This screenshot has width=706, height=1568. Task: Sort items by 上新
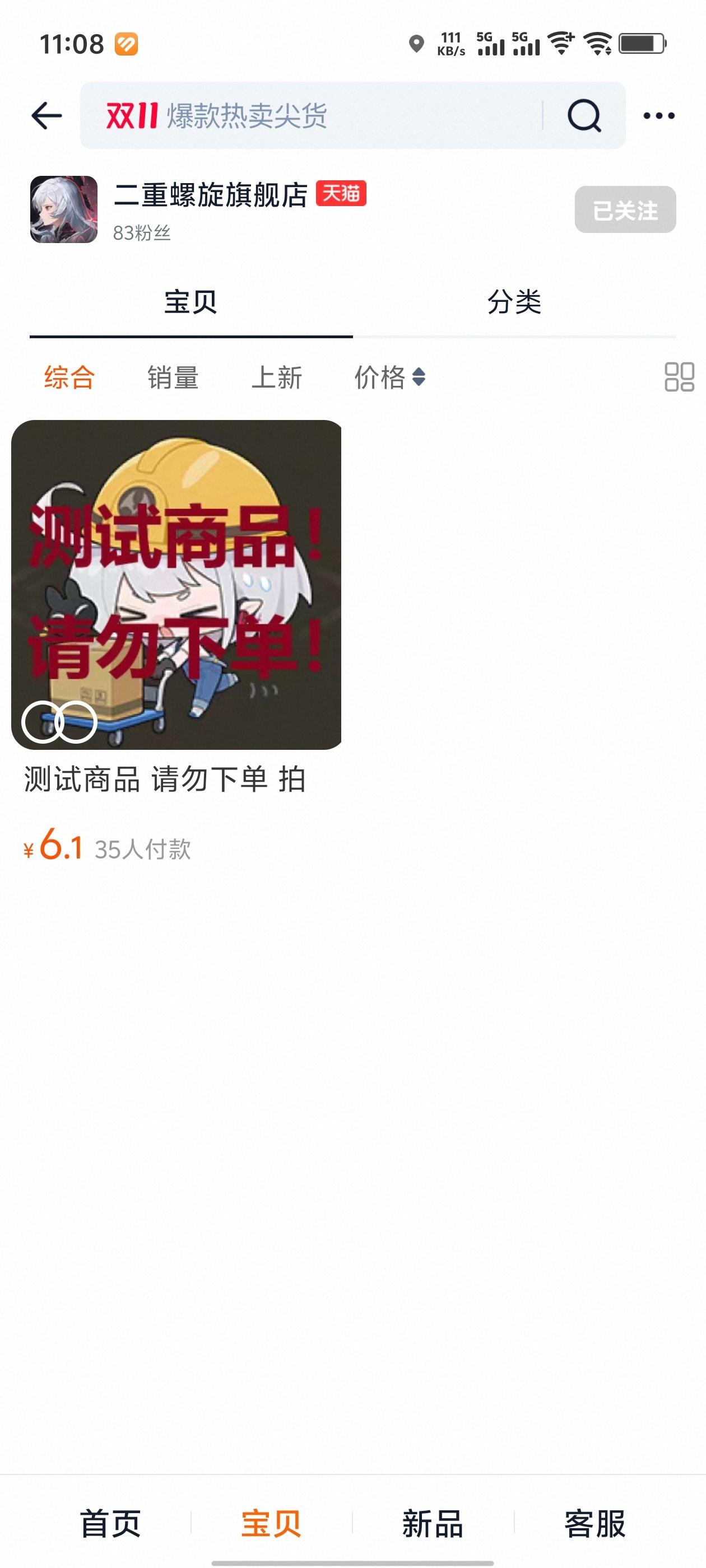click(x=277, y=377)
